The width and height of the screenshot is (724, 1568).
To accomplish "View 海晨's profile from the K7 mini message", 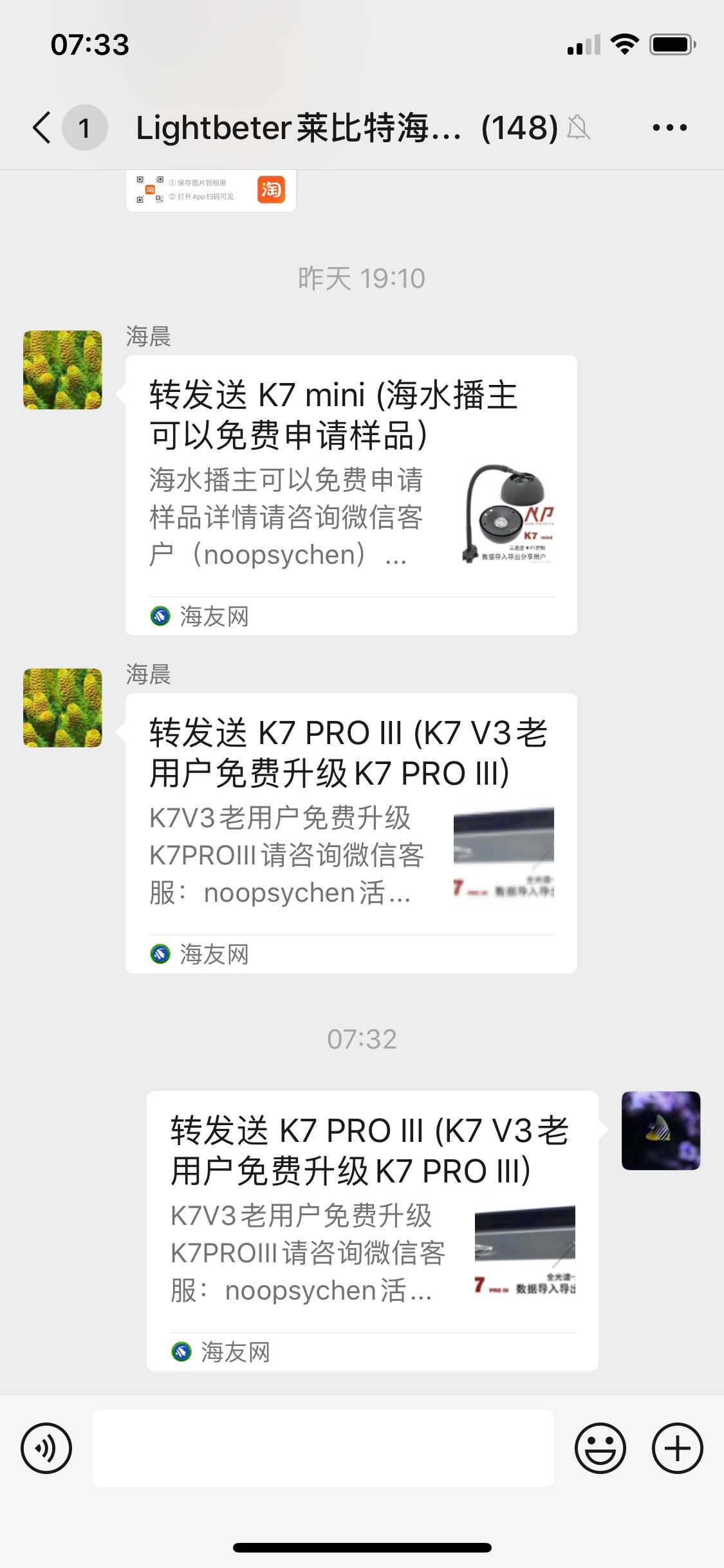I will coord(62,370).
